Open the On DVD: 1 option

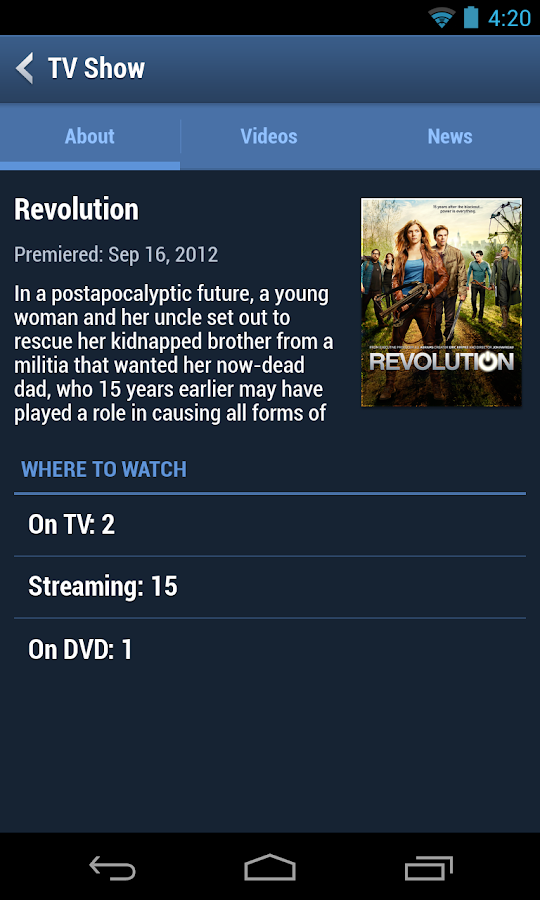point(270,650)
